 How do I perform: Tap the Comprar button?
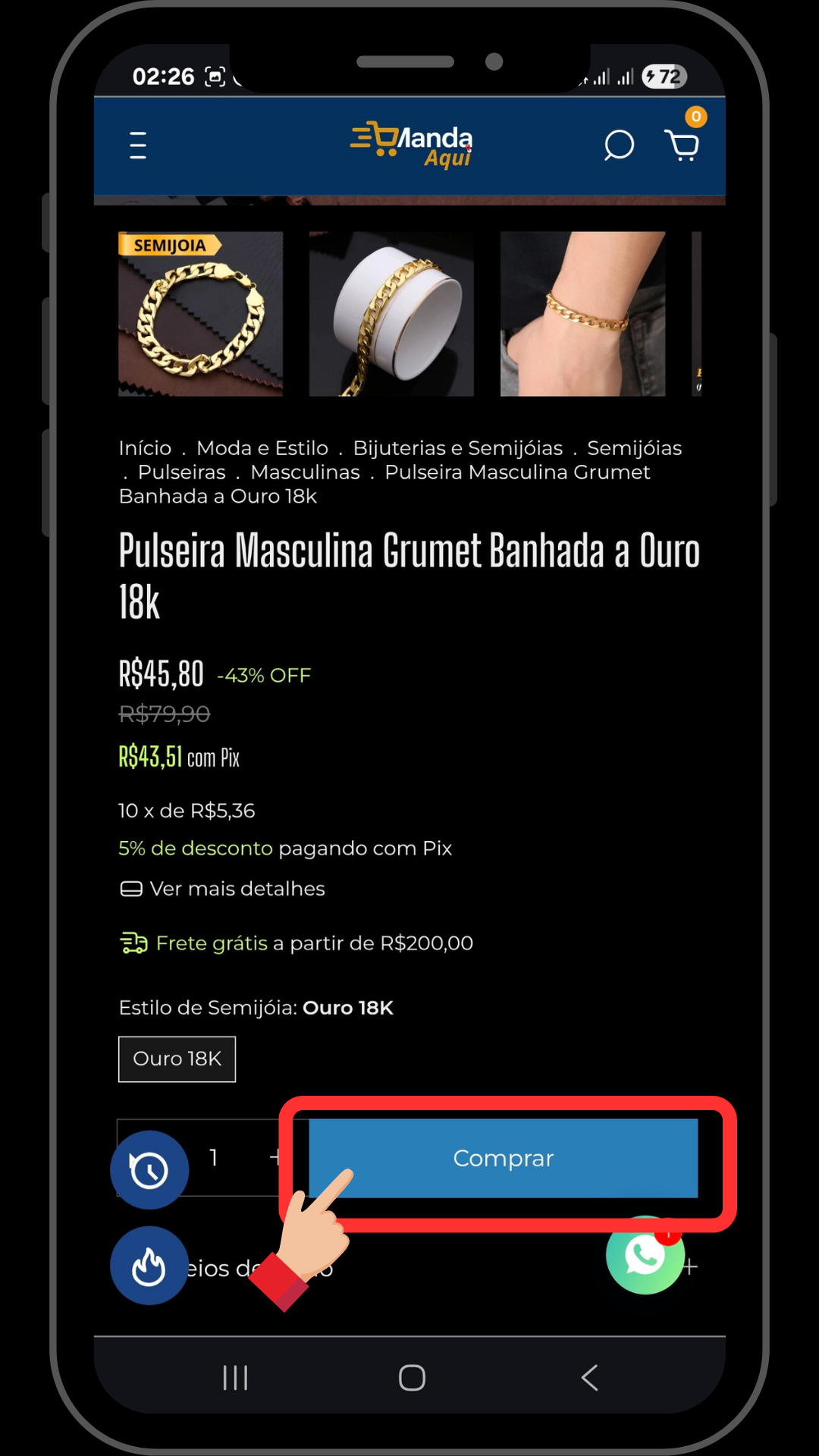point(504,1158)
